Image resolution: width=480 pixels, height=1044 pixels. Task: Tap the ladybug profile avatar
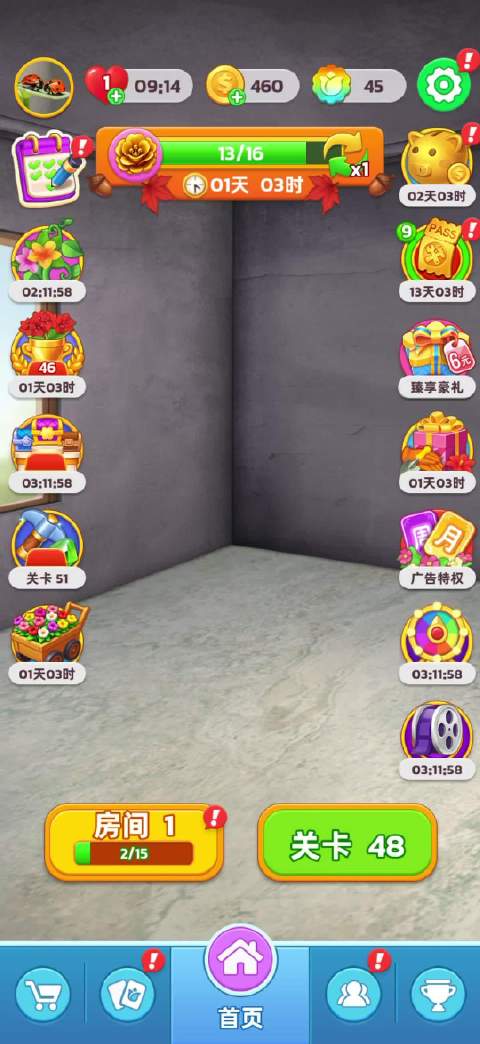(x=44, y=87)
